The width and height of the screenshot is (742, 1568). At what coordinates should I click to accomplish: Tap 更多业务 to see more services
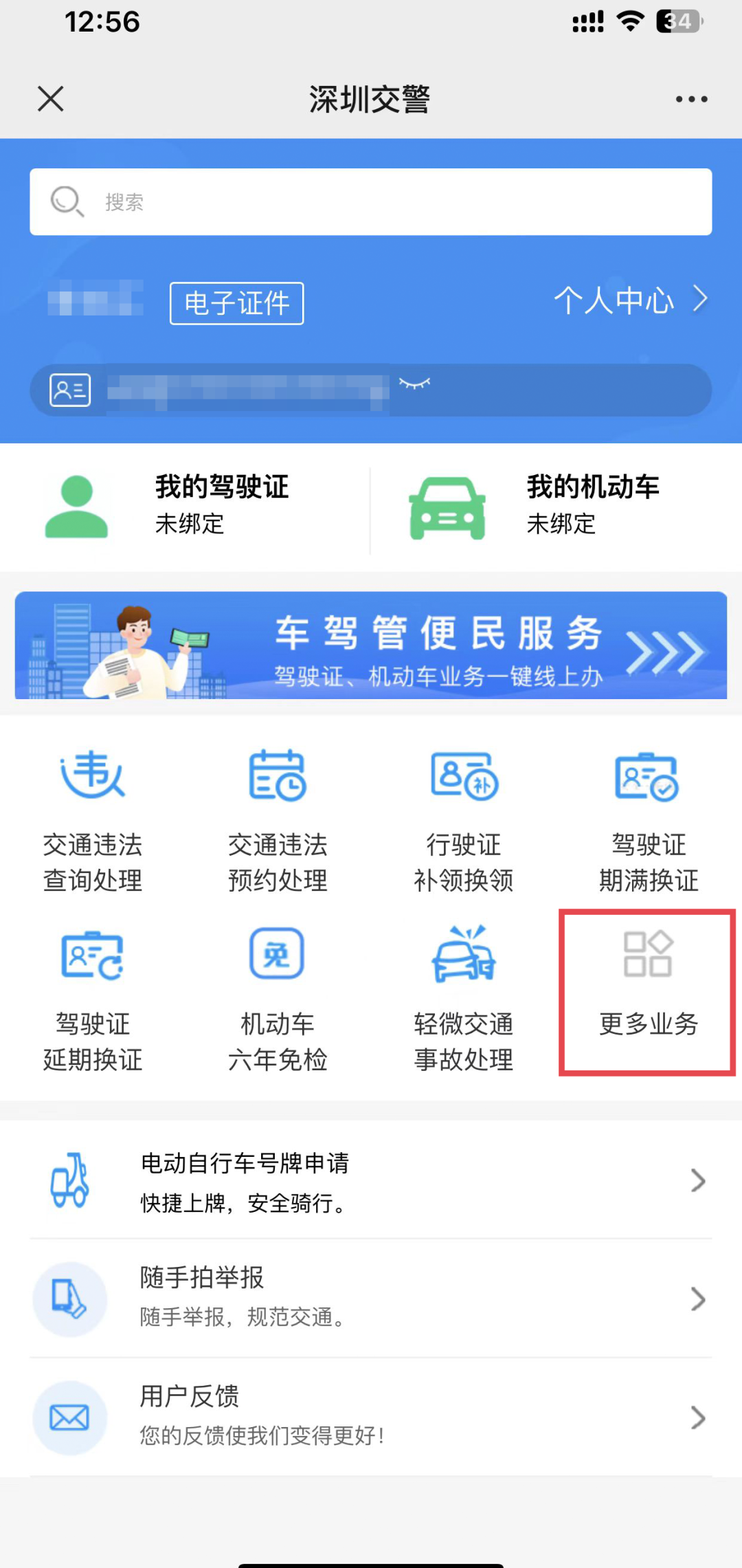pos(648,992)
